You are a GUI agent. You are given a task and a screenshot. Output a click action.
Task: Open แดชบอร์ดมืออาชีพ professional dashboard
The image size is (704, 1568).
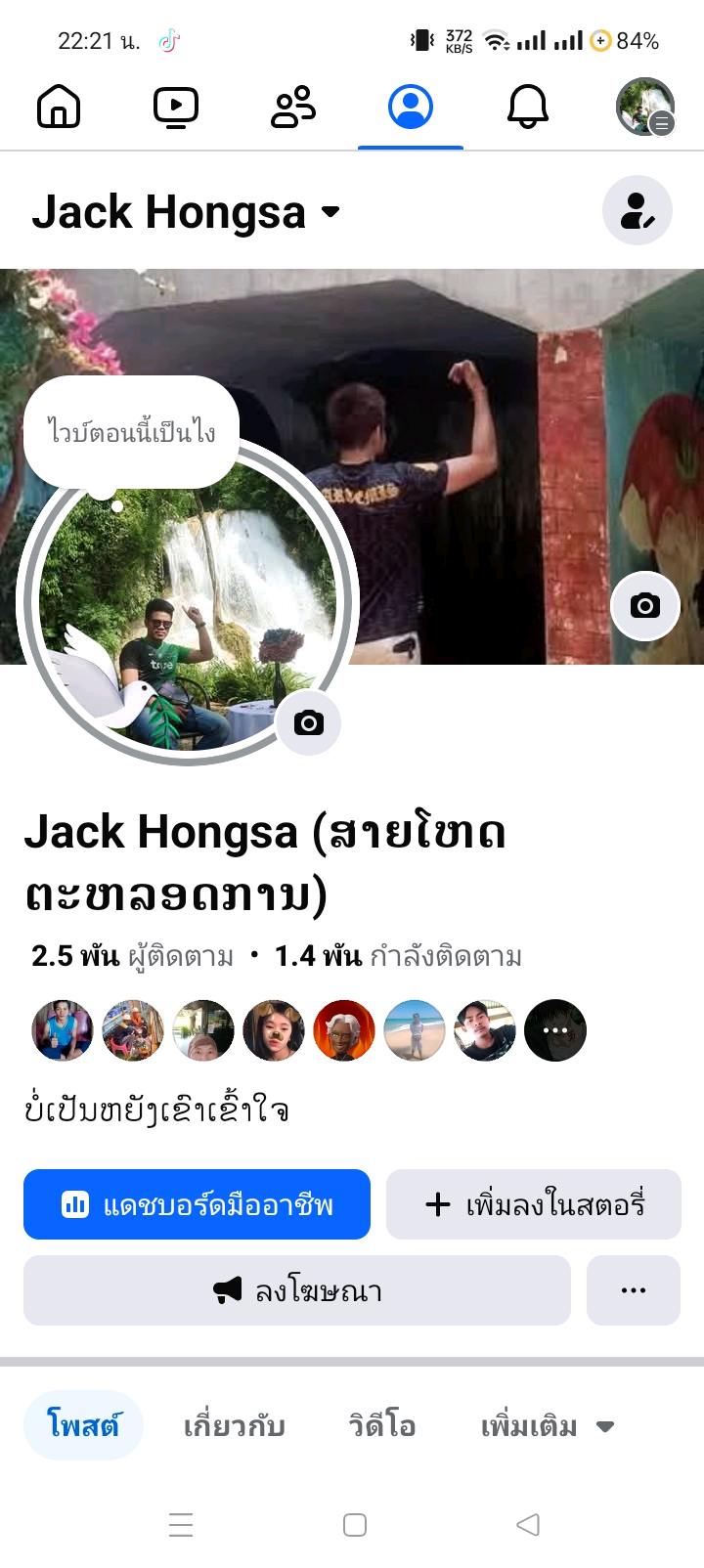198,1204
